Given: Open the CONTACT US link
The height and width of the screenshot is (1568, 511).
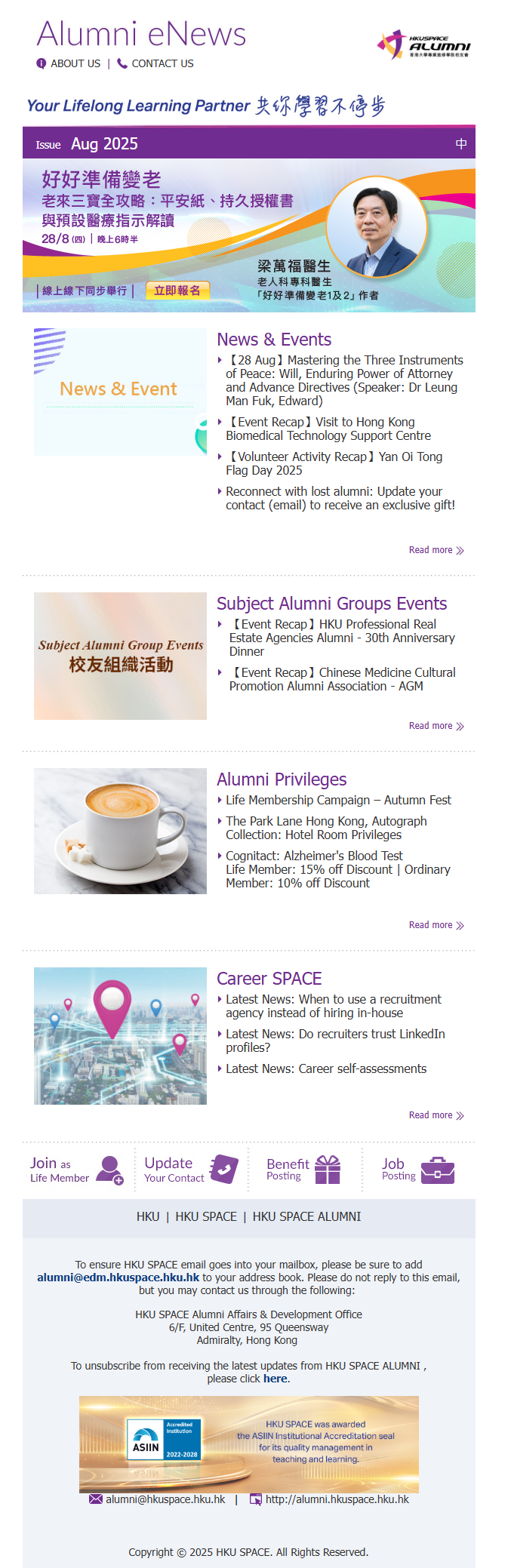Looking at the screenshot, I should [162, 64].
